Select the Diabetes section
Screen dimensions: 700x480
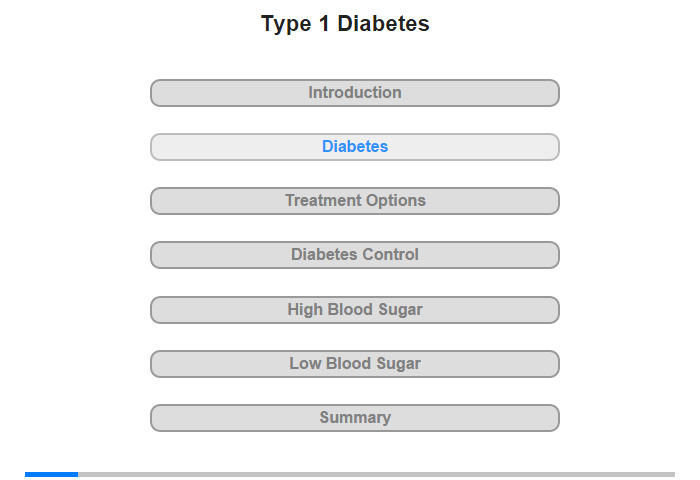pyautogui.click(x=354, y=147)
